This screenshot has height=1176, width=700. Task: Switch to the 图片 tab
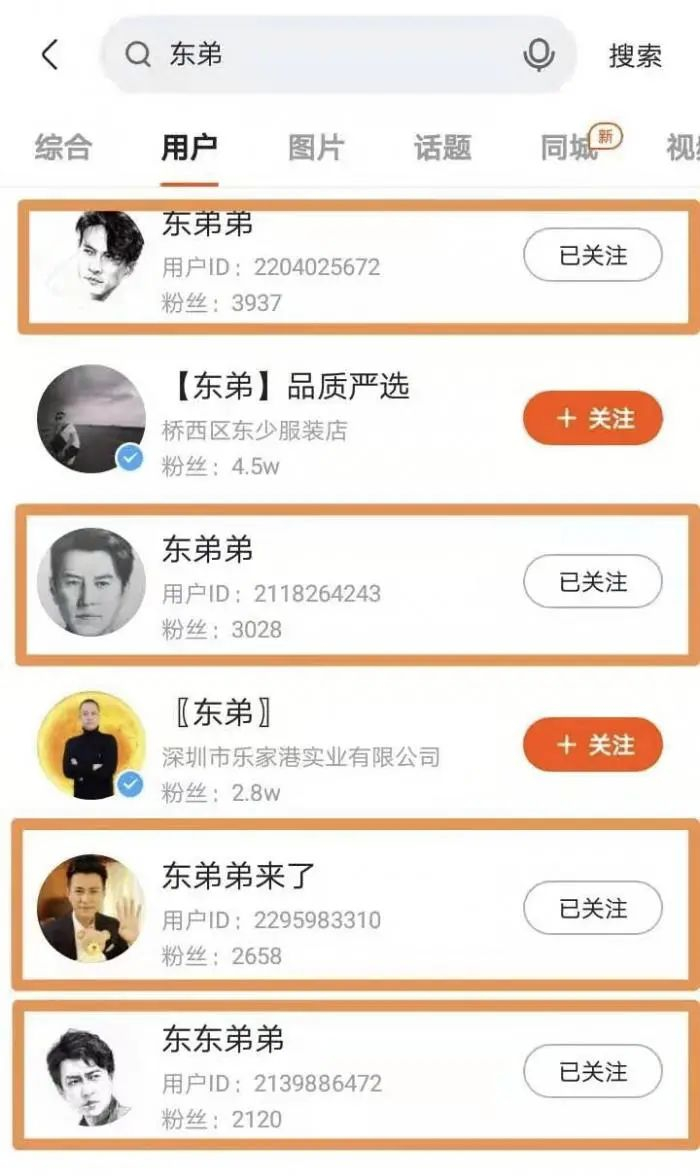(x=316, y=148)
